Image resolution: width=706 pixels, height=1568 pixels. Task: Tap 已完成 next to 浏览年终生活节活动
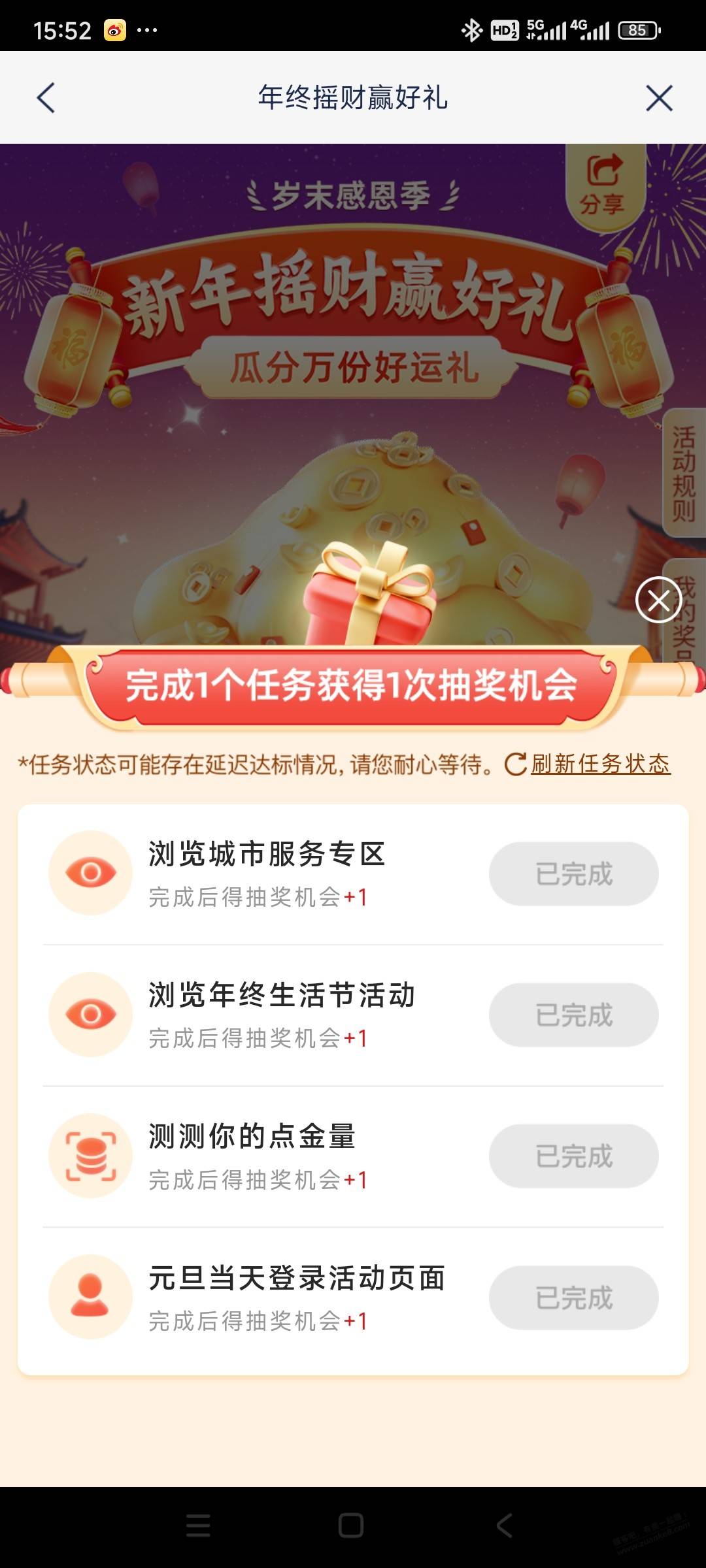coord(573,1015)
